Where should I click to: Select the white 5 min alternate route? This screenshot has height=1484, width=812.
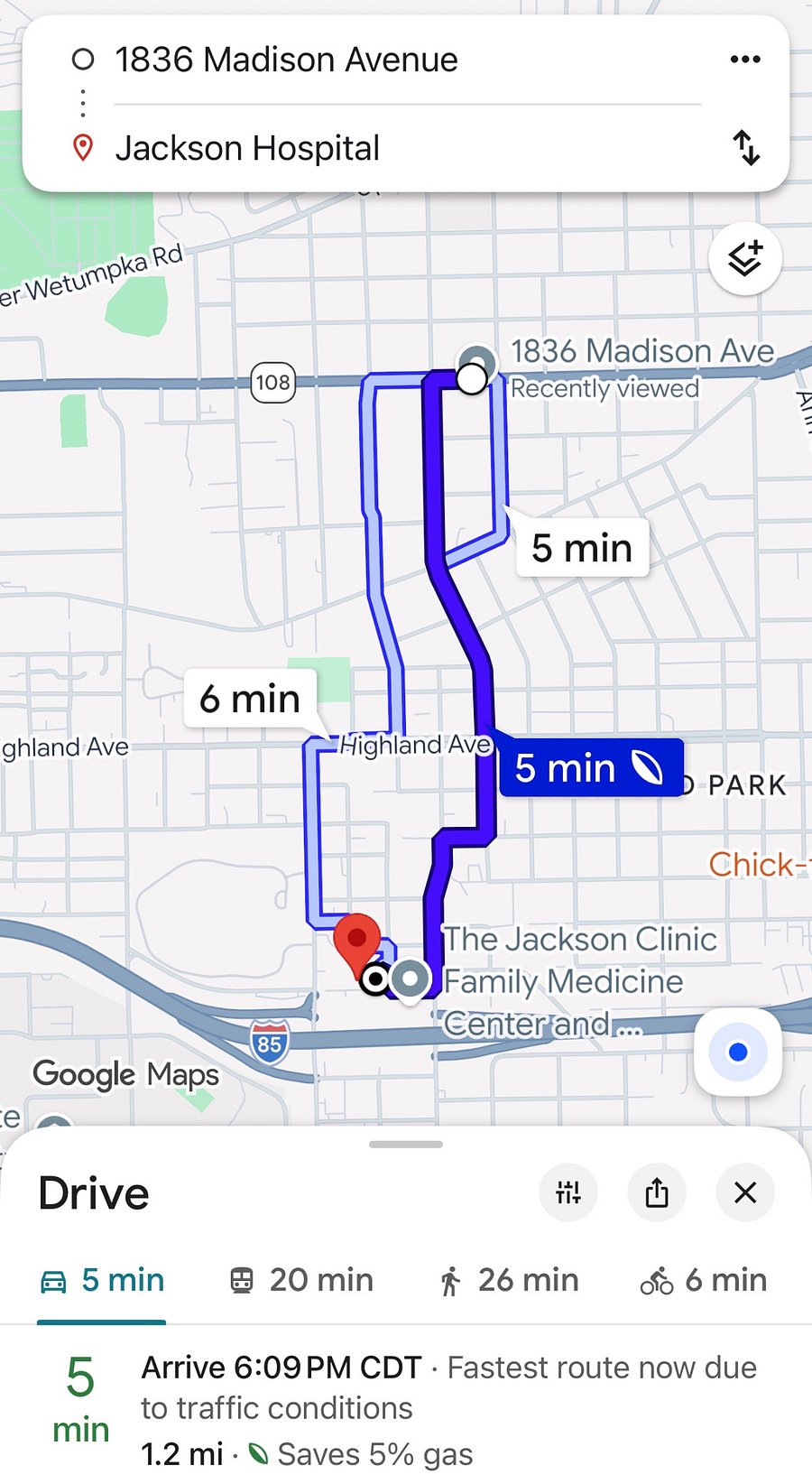tap(582, 548)
